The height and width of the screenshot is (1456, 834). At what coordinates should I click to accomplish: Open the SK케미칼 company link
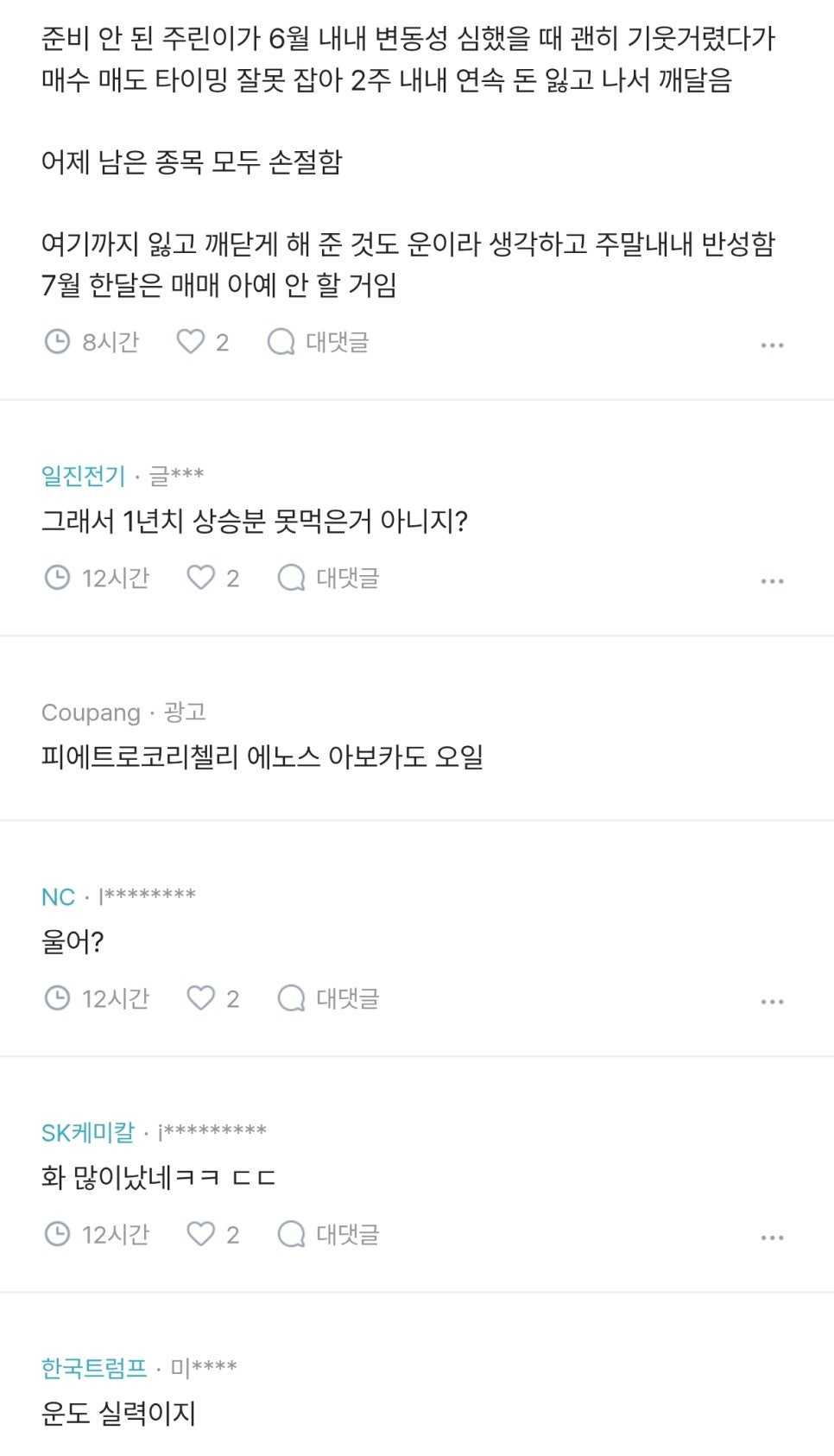(x=88, y=1132)
